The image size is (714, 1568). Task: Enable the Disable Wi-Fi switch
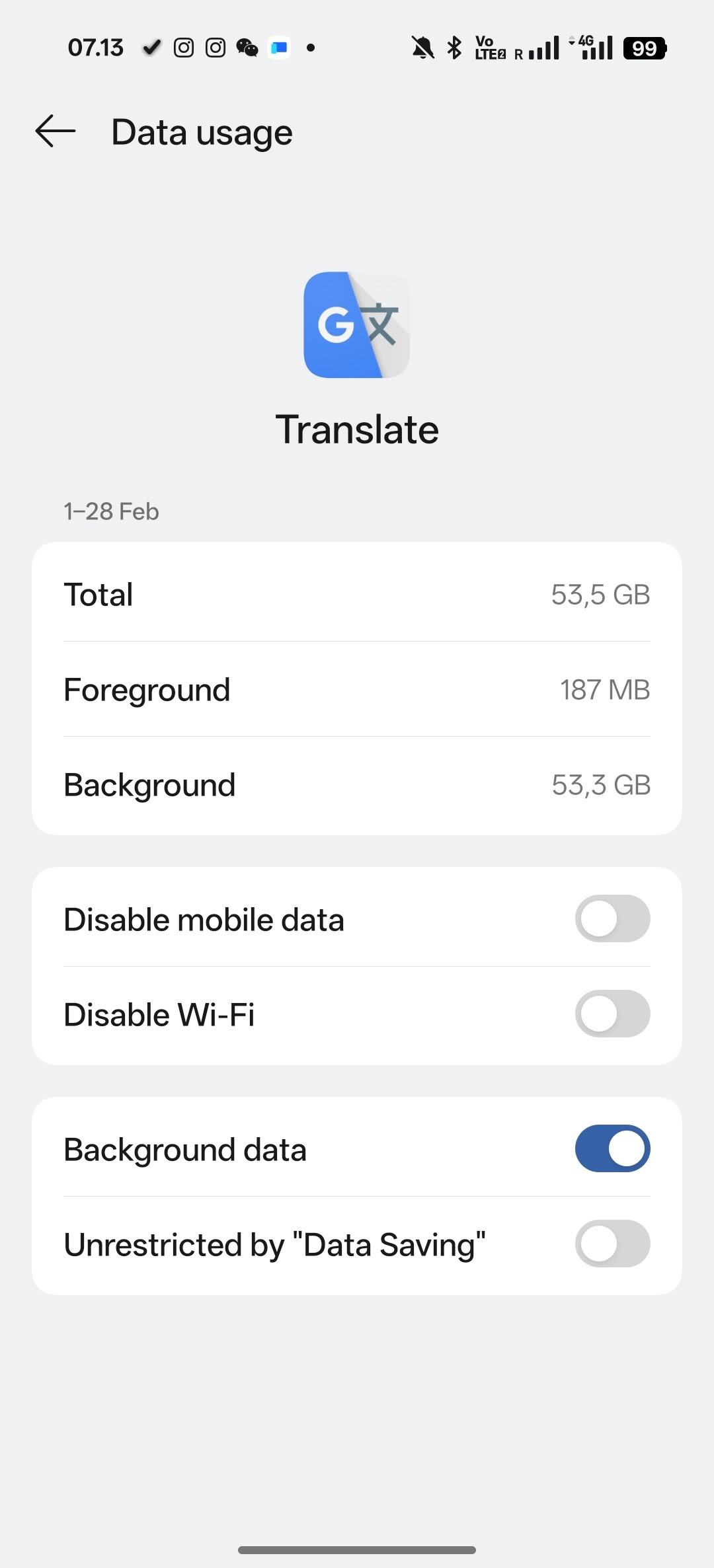(612, 1014)
